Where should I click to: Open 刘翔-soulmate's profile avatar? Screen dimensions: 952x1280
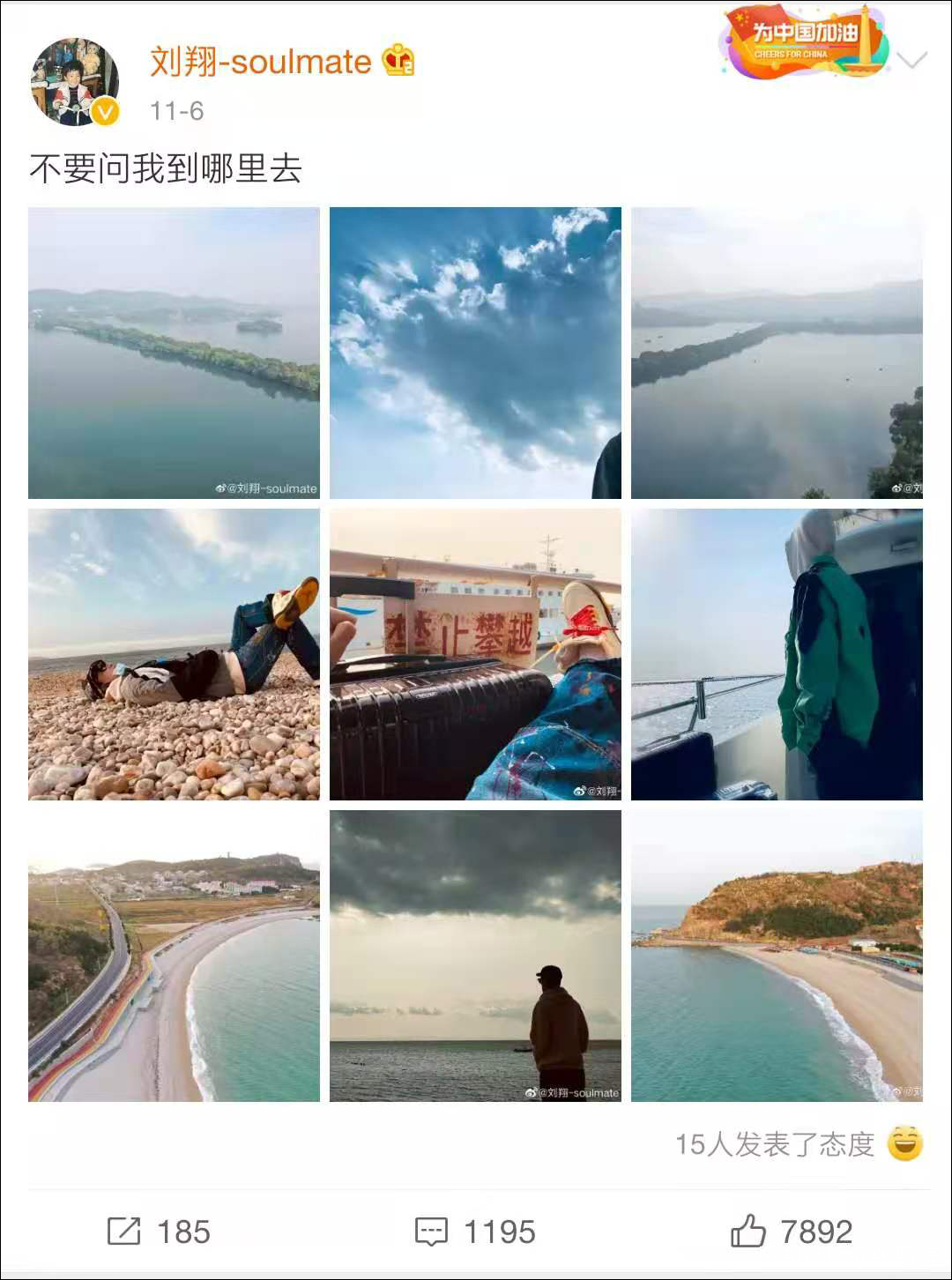tap(75, 82)
